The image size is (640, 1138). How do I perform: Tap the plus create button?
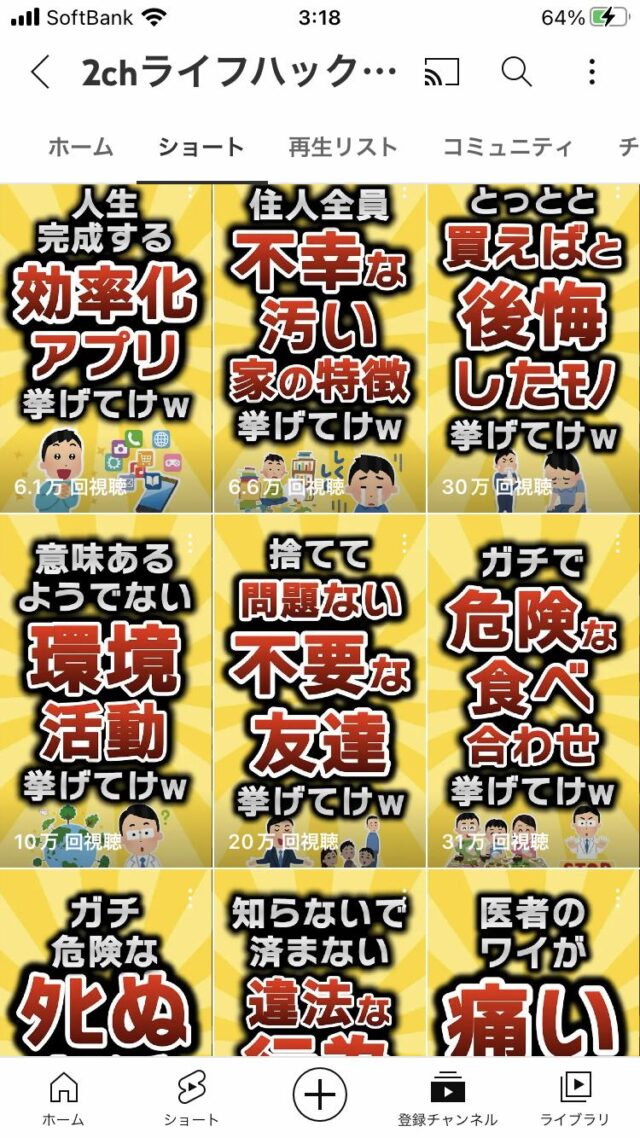click(319, 1095)
